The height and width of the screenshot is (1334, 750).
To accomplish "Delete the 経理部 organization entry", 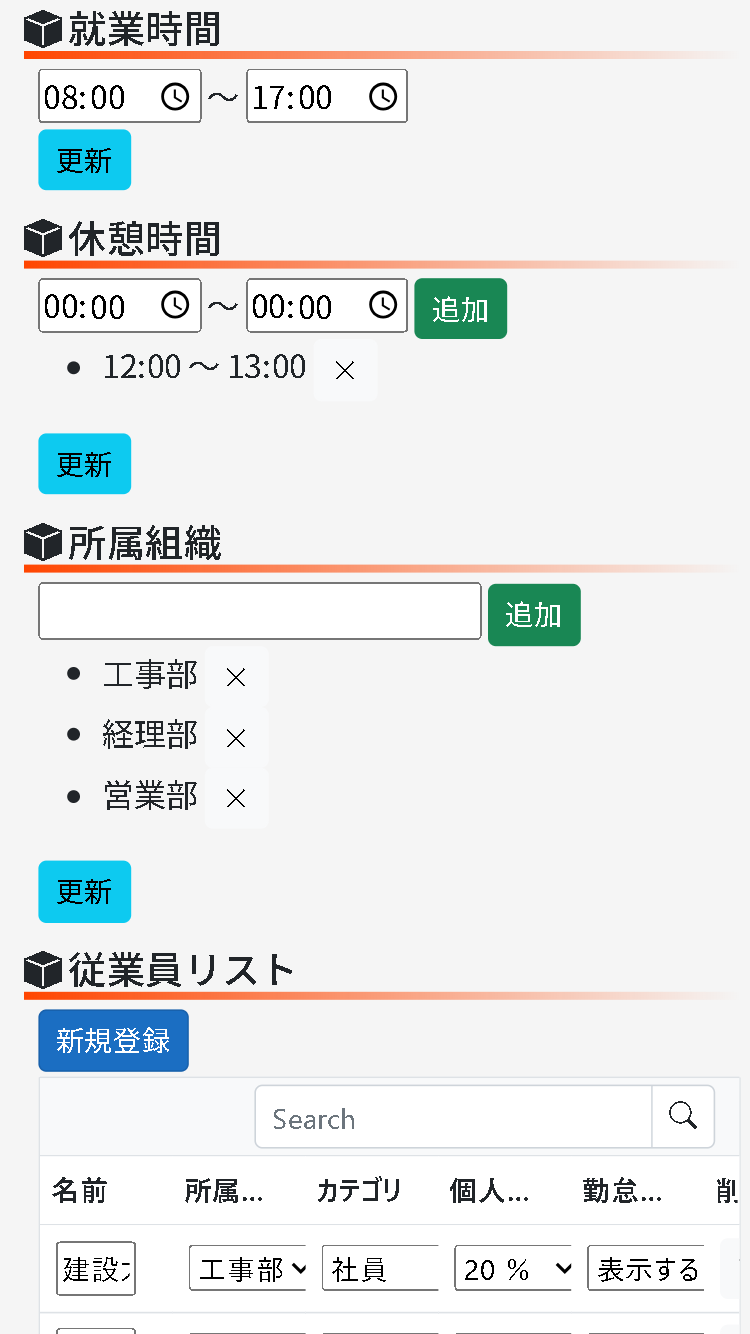I will (x=236, y=738).
